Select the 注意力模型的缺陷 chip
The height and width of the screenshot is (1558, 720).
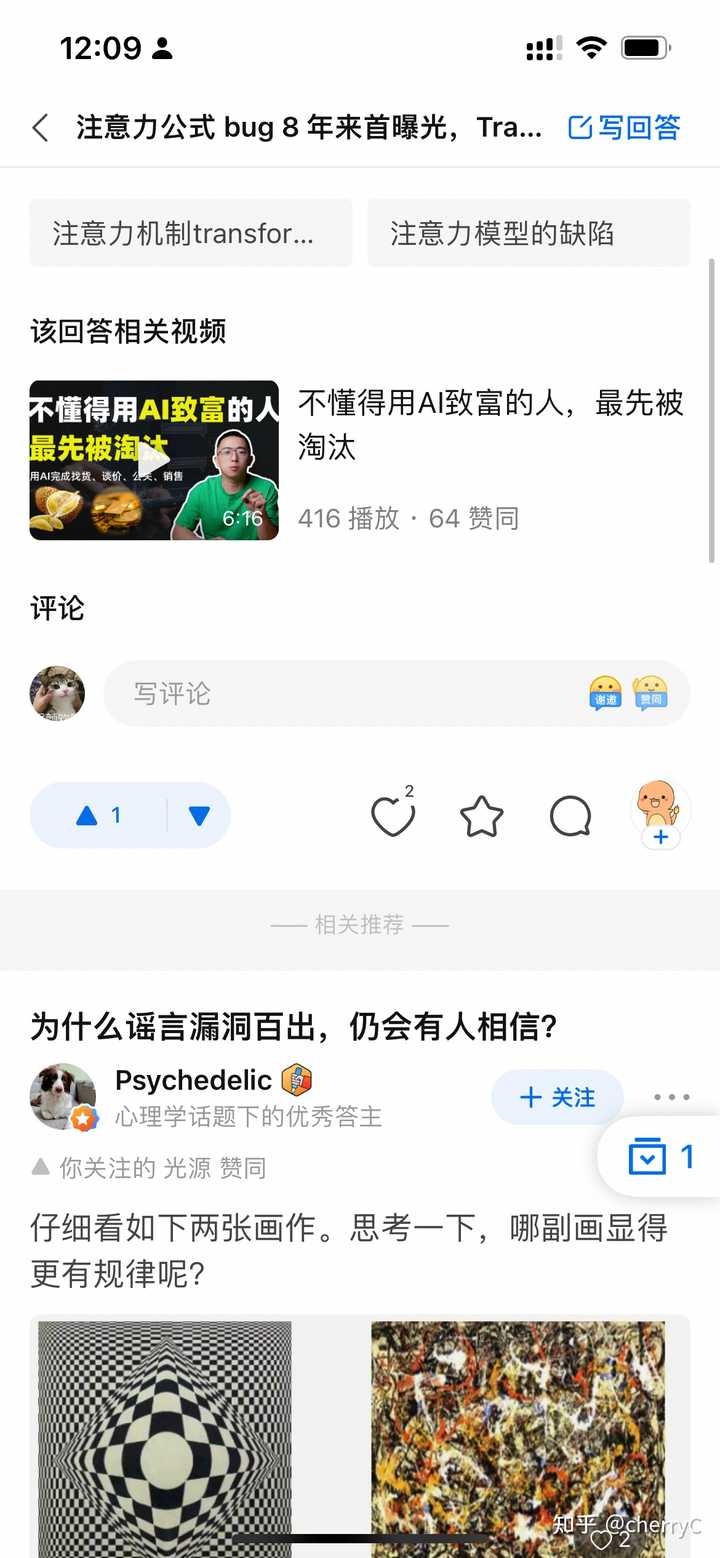coord(528,233)
